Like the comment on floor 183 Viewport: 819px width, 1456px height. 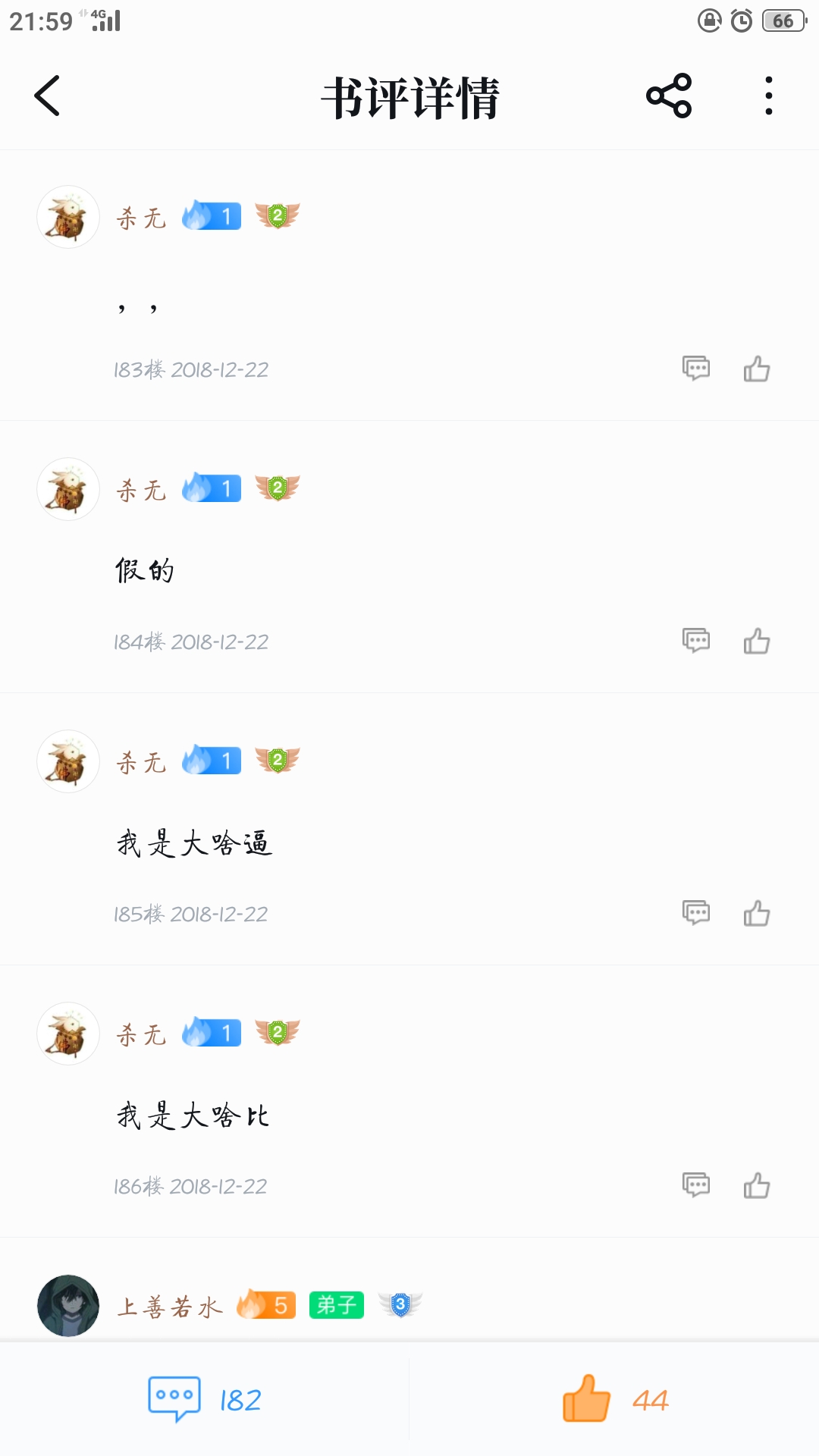click(x=757, y=369)
